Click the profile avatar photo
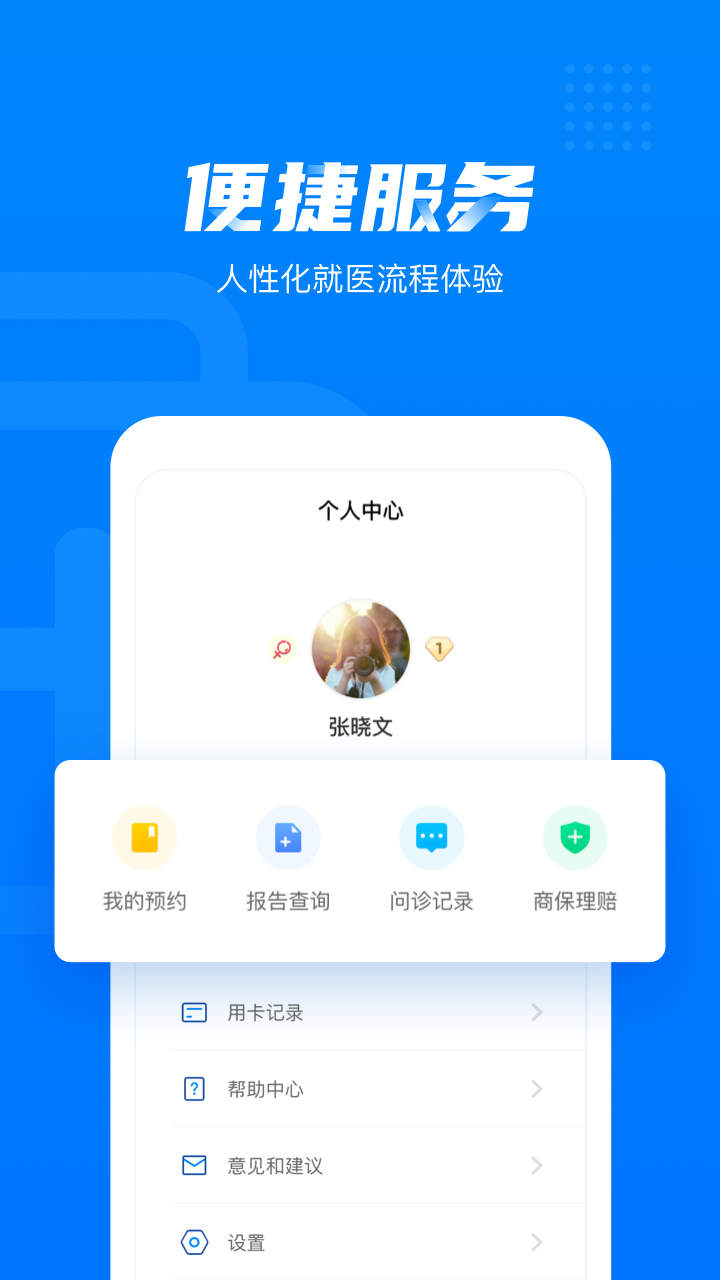 click(361, 650)
